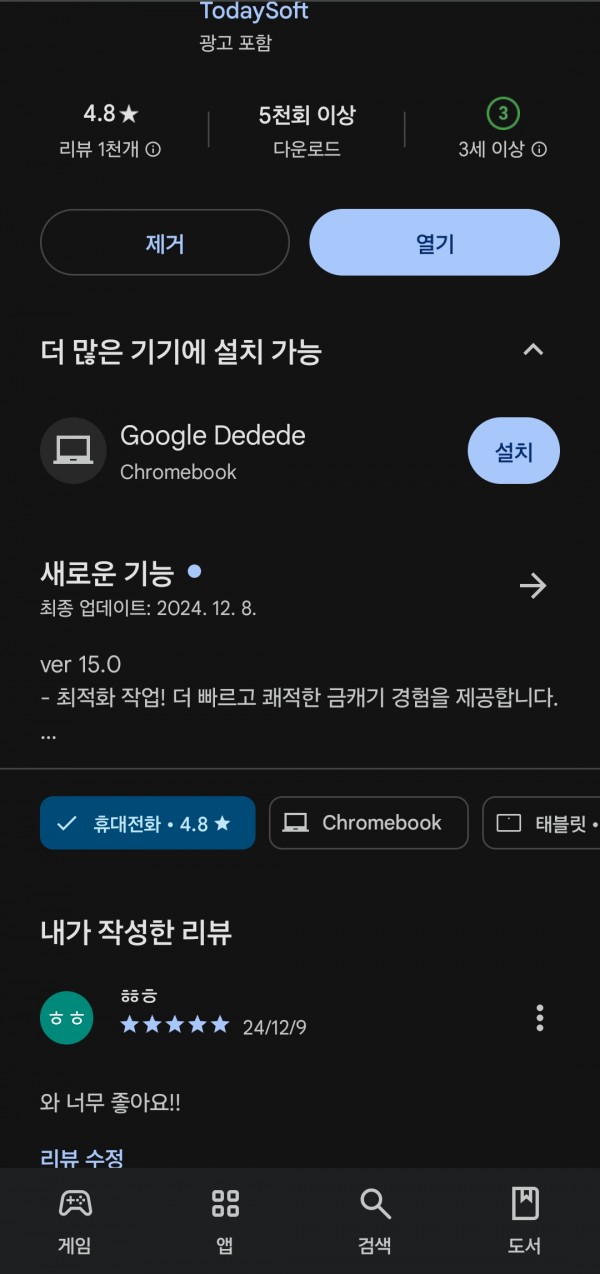Image resolution: width=600 pixels, height=1274 pixels.
Task: Open the TodaySoft developer page
Action: coord(254,12)
